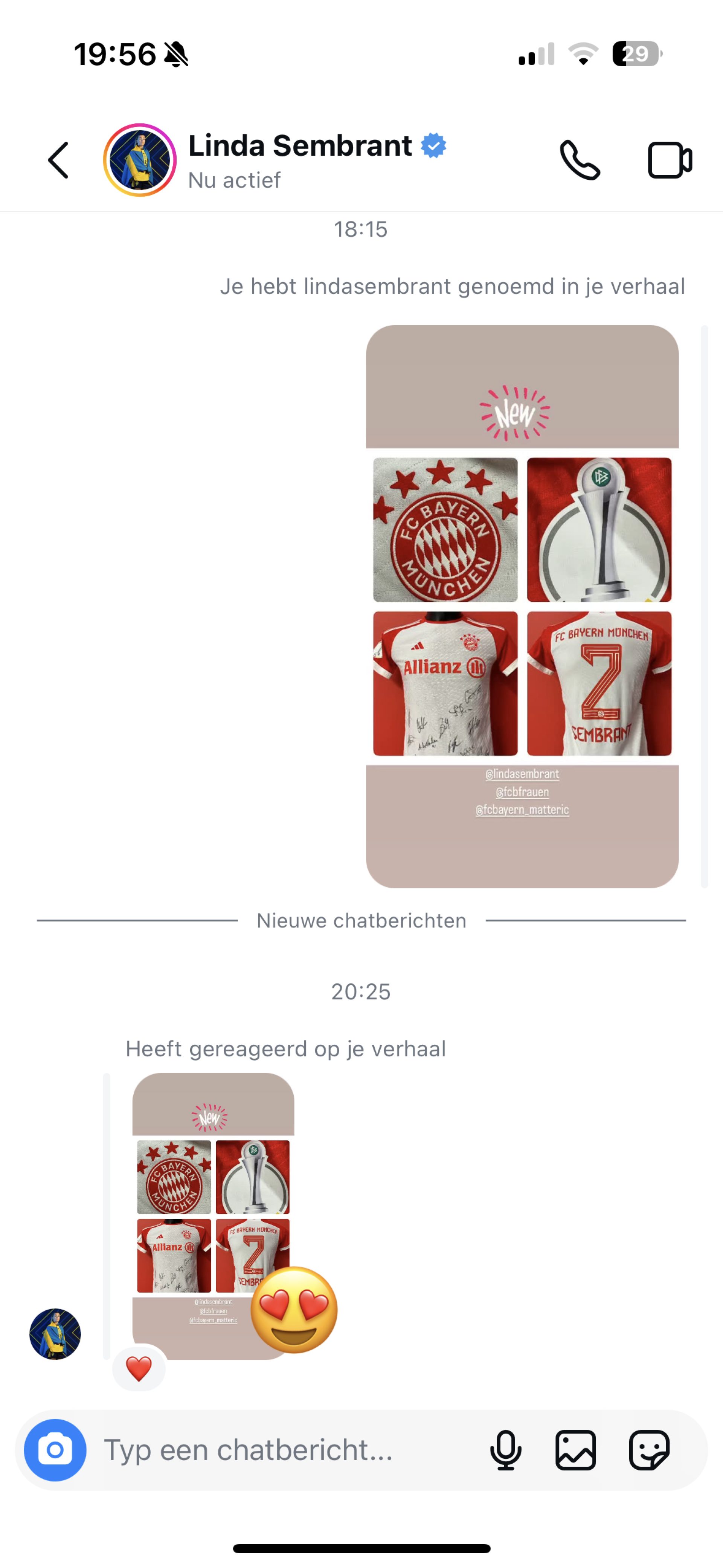
Task: Start a video call with Linda Sembrant
Action: pyautogui.click(x=670, y=161)
